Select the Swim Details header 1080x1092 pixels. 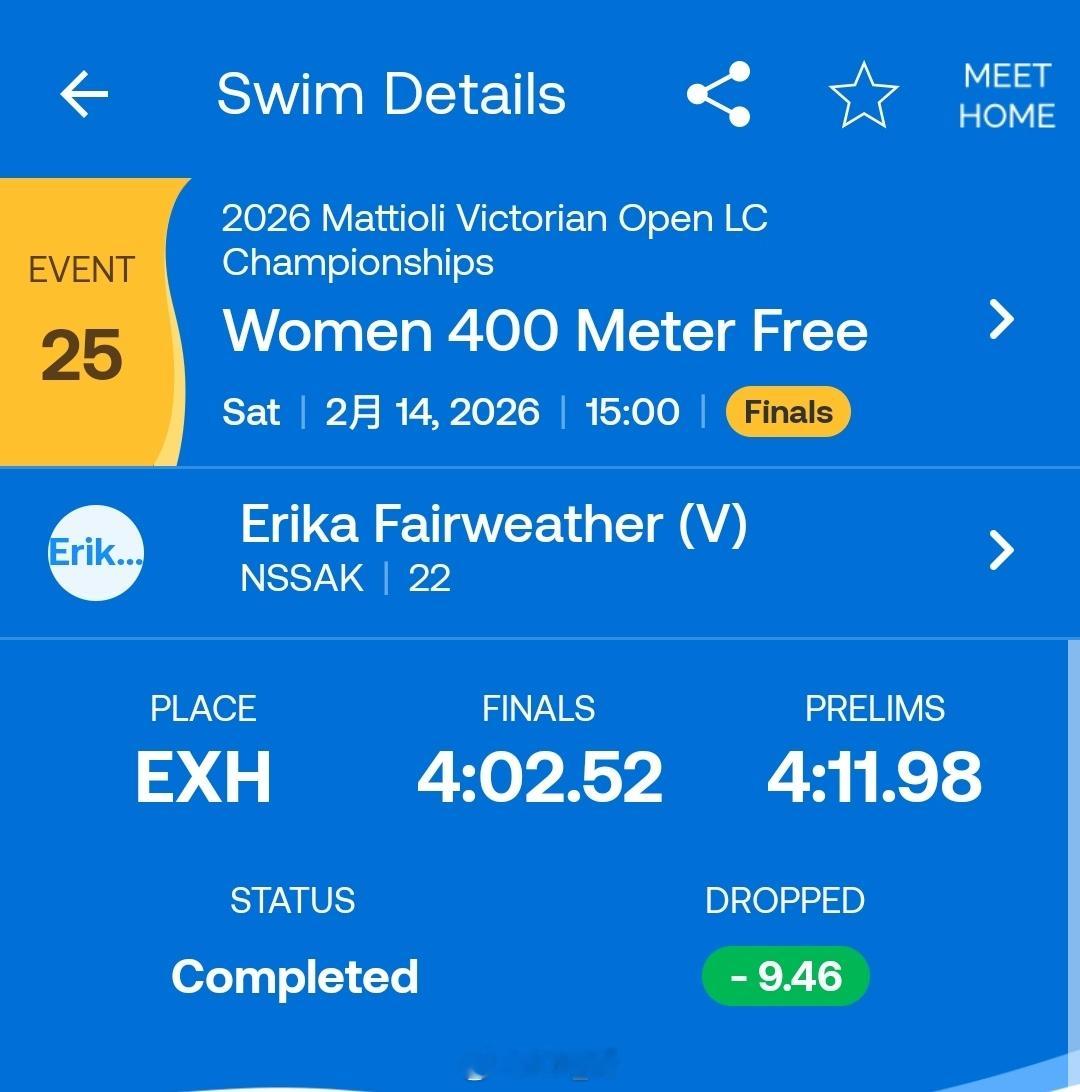click(x=392, y=94)
